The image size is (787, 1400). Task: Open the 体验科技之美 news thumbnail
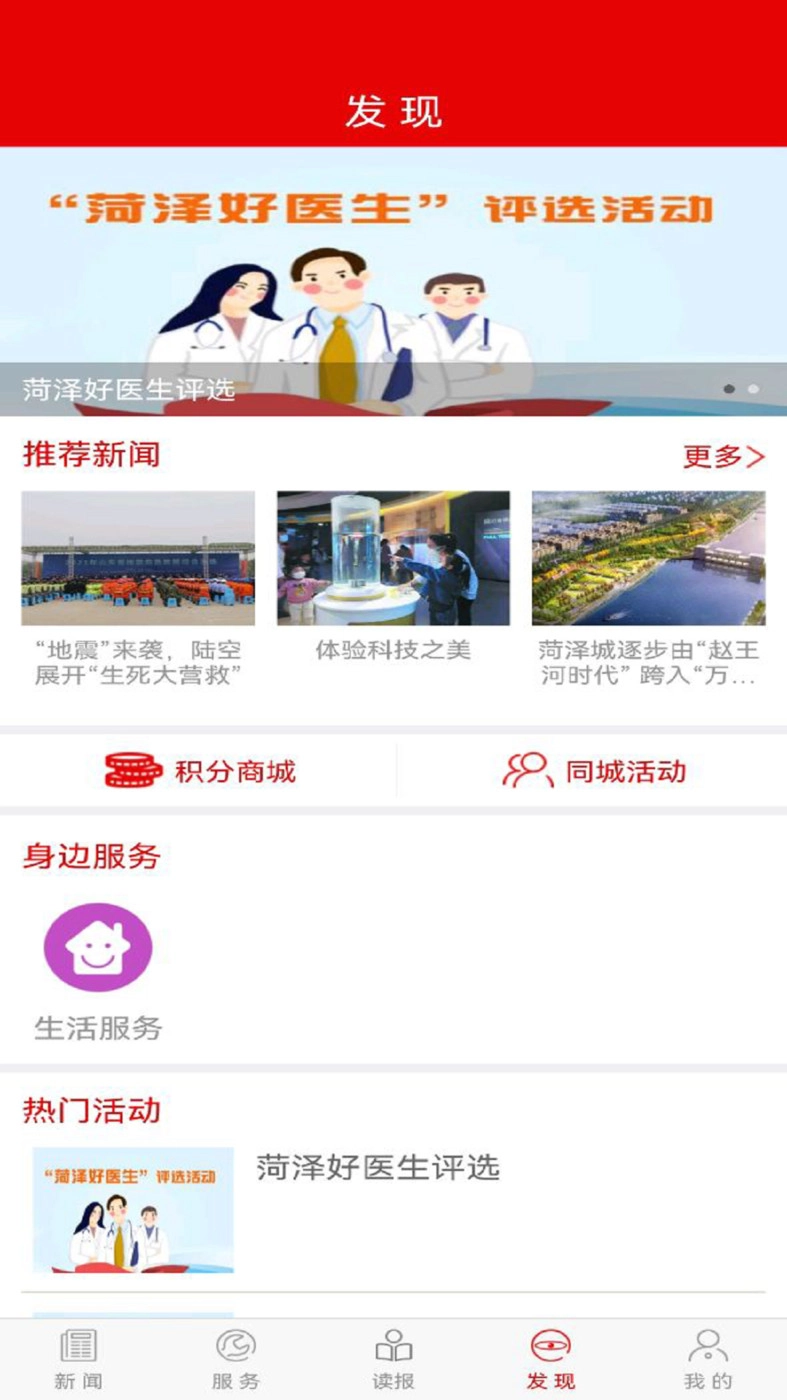pyautogui.click(x=393, y=558)
